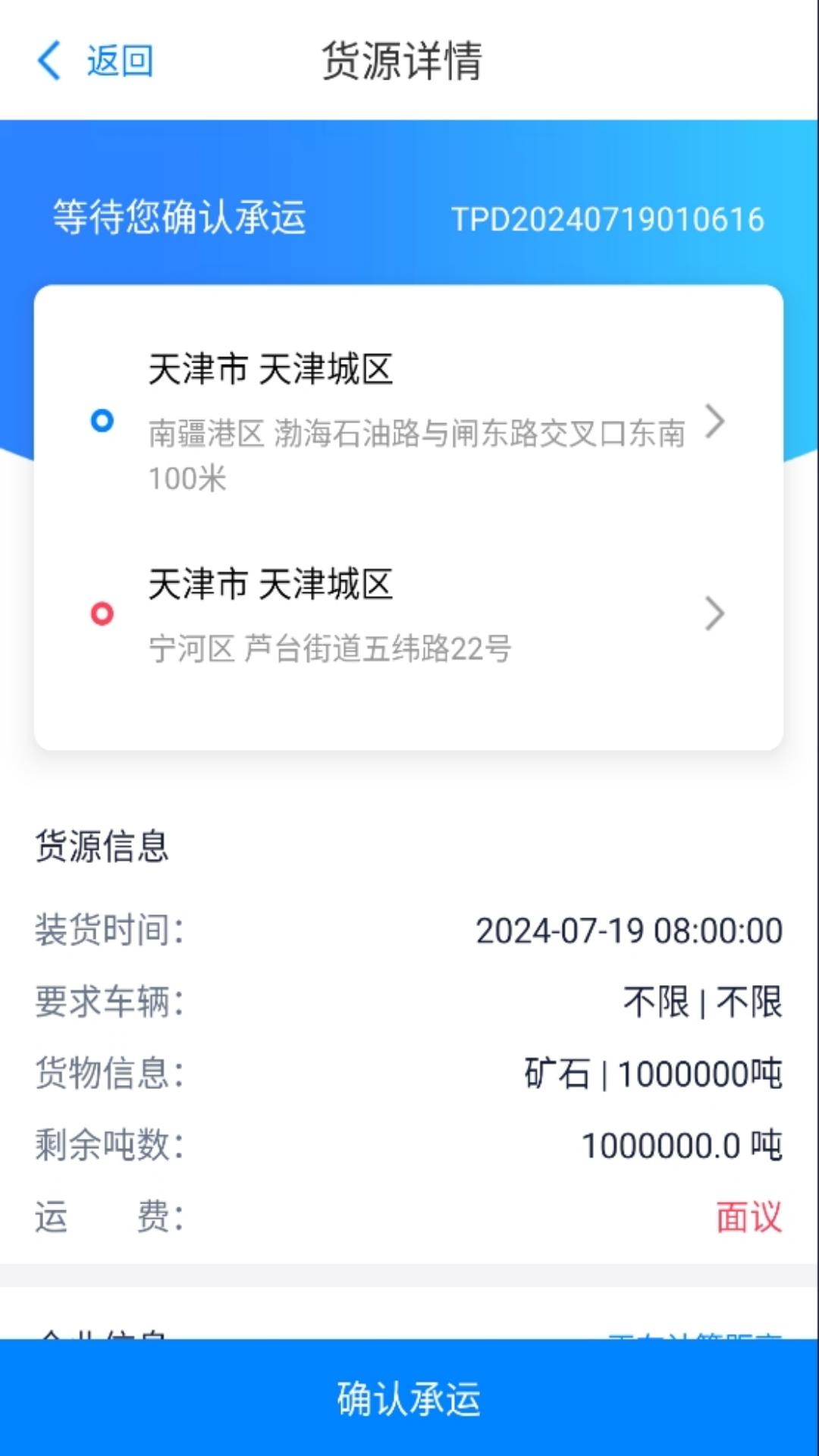The width and height of the screenshot is (819, 1456).
Task: Tap the 确认承运 confirmation button
Action: 409,1401
